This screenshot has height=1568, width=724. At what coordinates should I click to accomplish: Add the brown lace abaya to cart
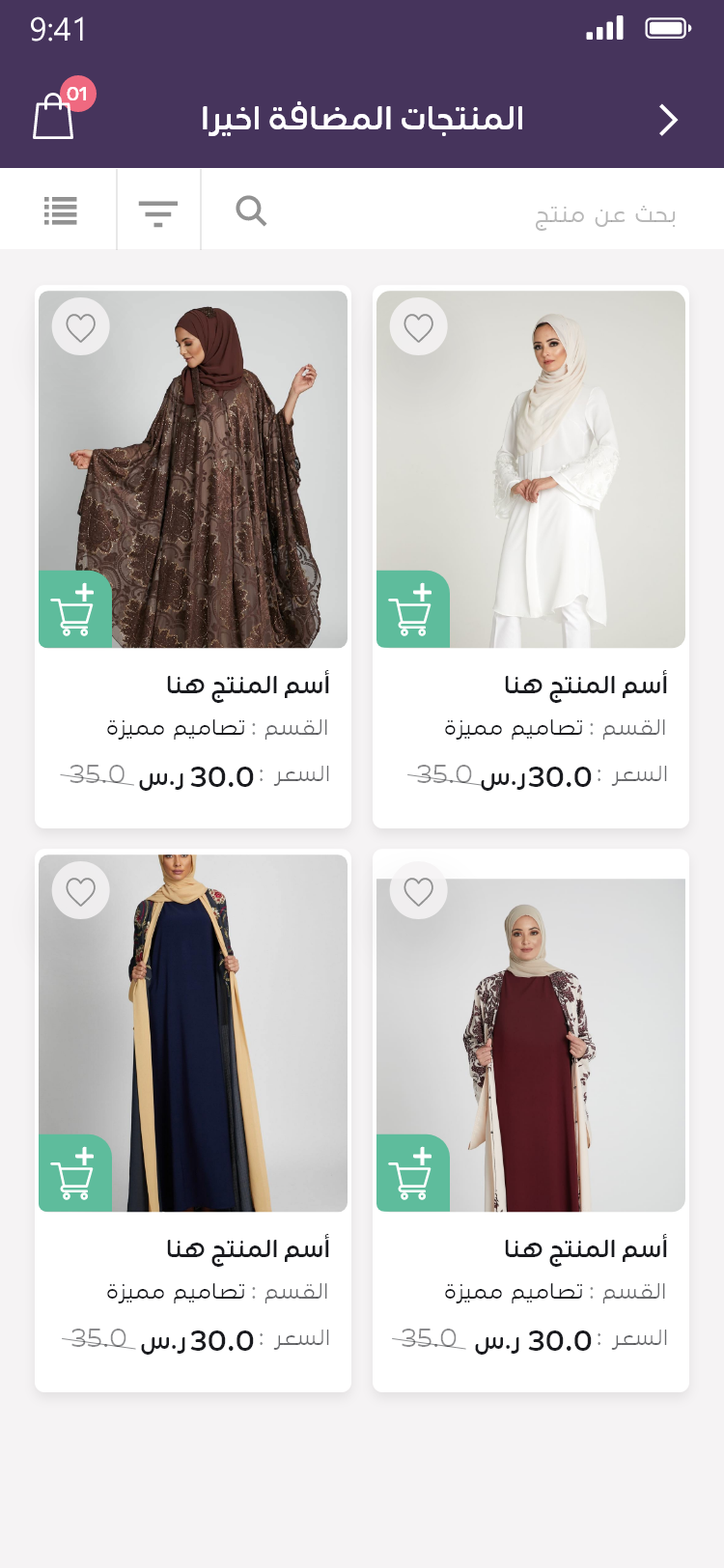click(x=75, y=609)
